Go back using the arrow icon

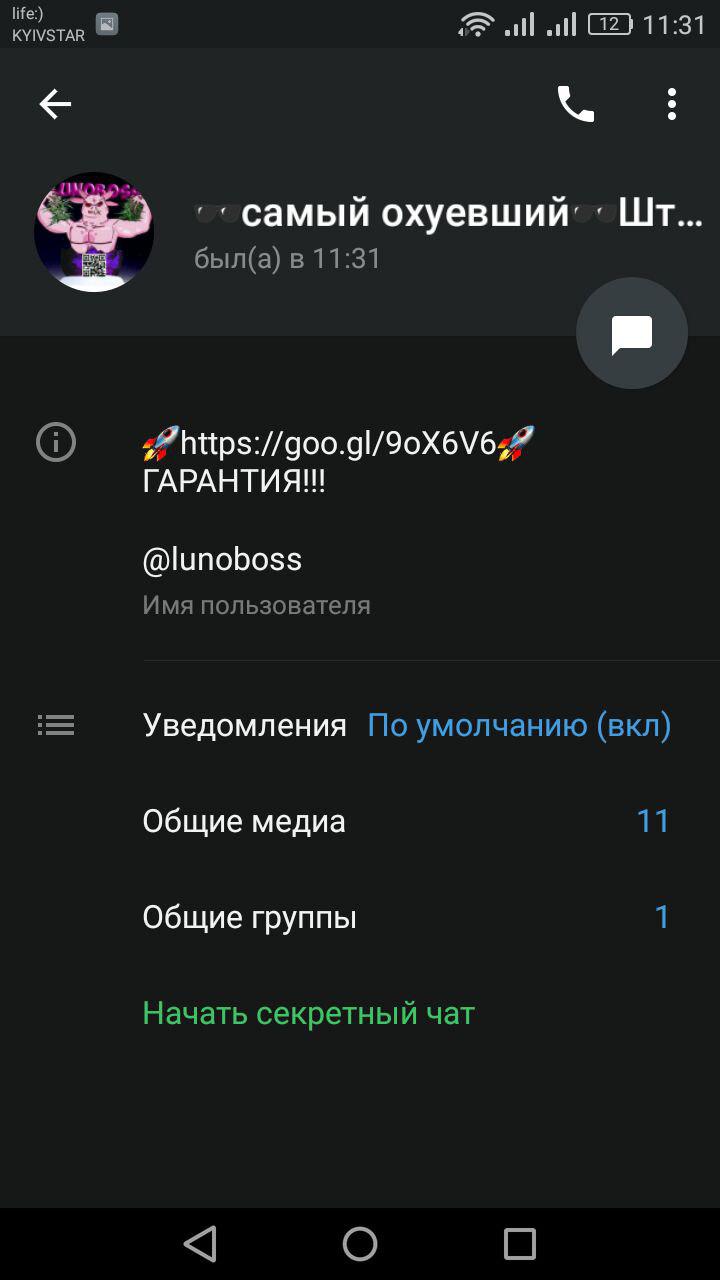pos(55,104)
